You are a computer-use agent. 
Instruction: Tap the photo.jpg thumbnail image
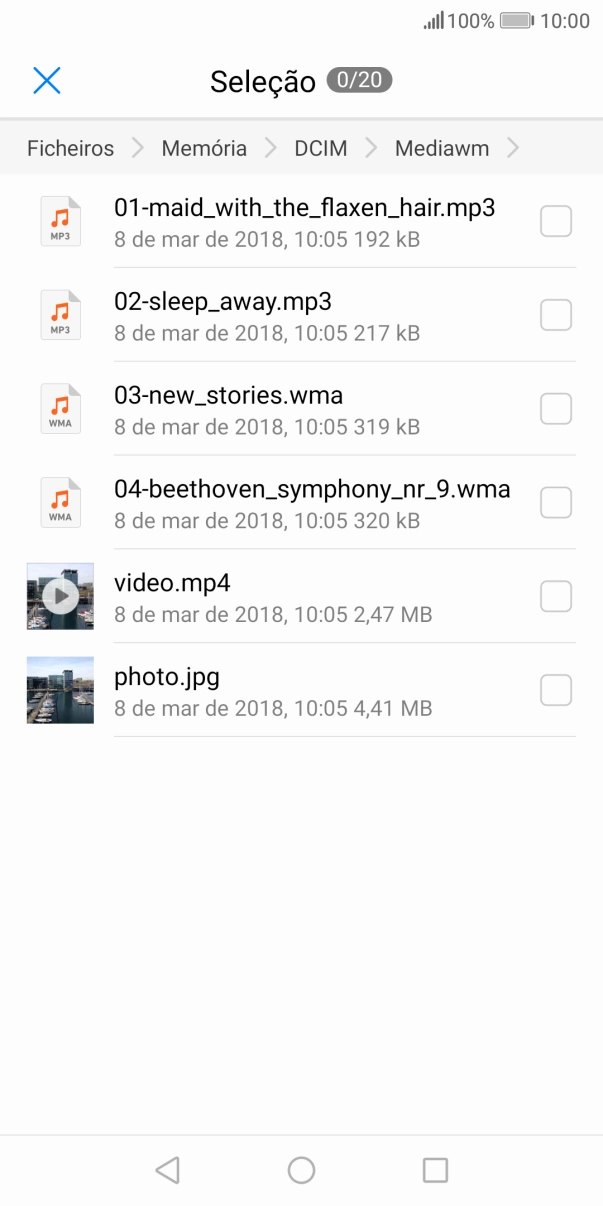(x=60, y=690)
